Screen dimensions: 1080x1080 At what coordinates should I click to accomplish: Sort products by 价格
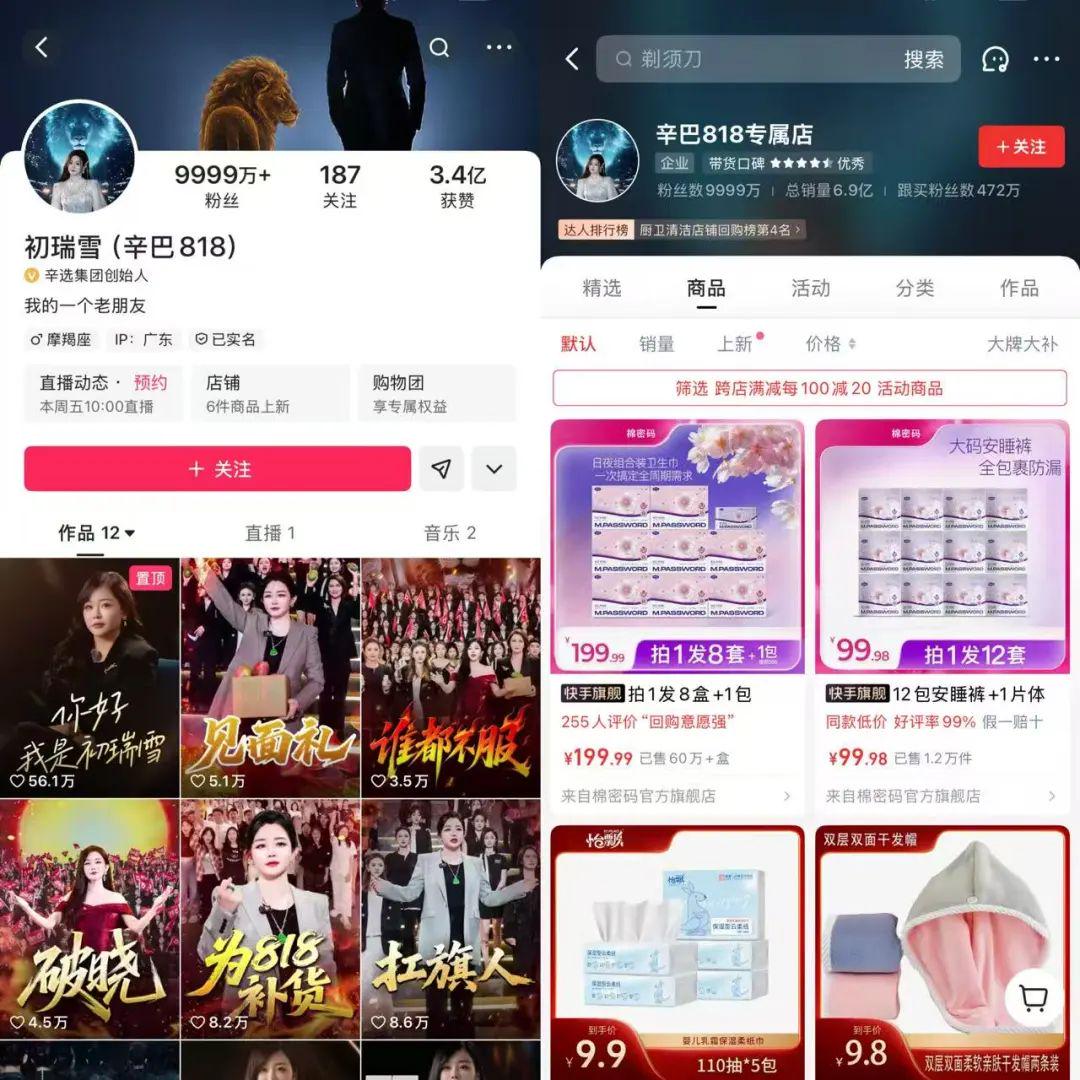click(830, 344)
